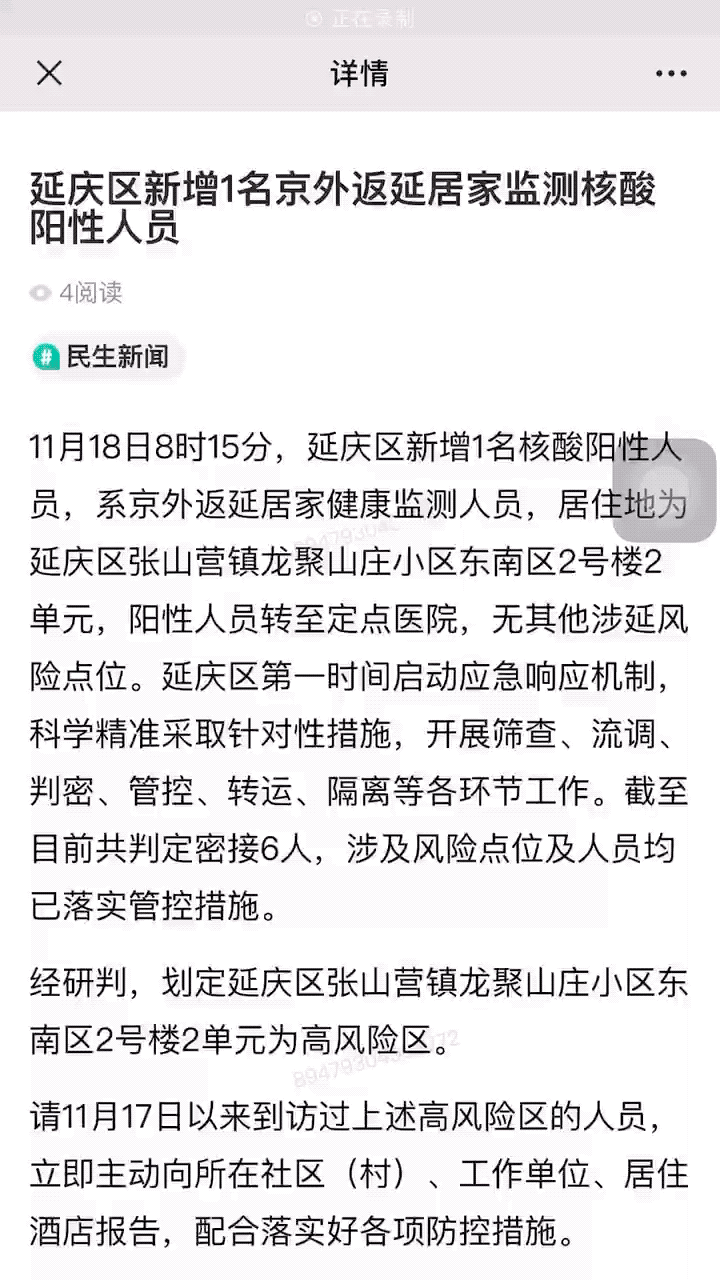
Task: Close the 详情 page with the X
Action: pos(49,73)
